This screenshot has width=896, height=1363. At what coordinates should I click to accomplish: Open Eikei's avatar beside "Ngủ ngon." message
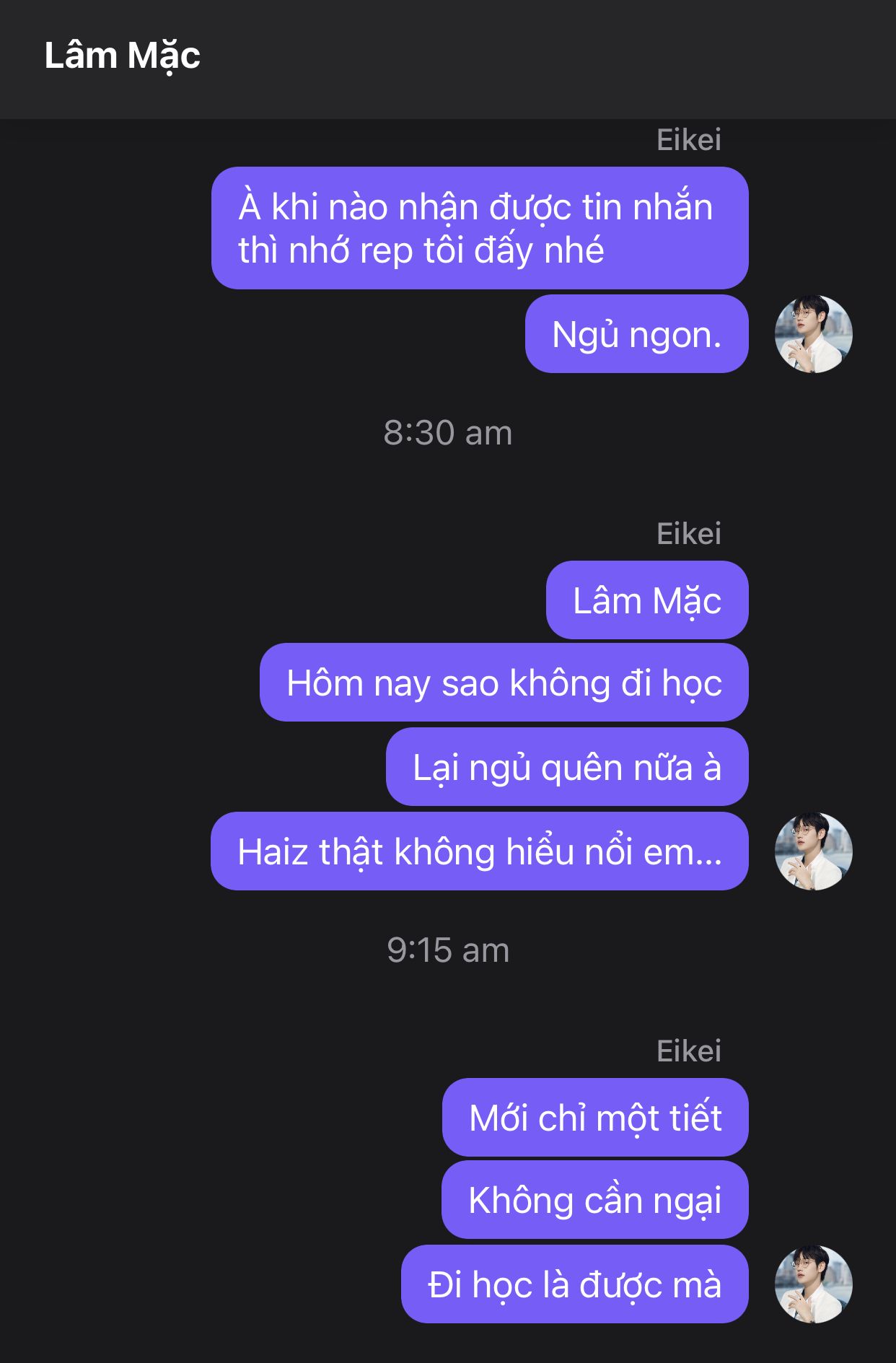813,334
